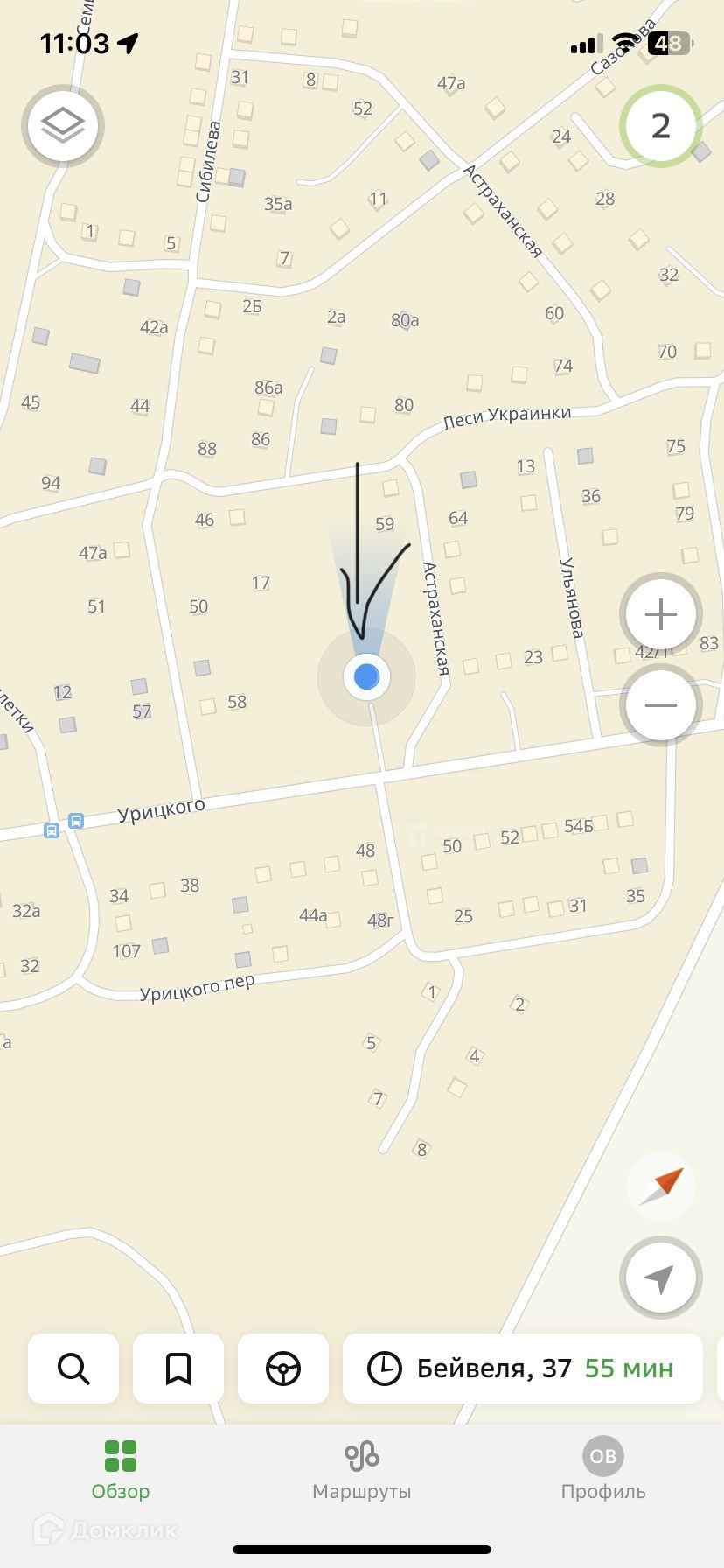Viewport: 724px width, 1568px height.
Task: Switch to the Обзор tab
Action: [x=121, y=1471]
